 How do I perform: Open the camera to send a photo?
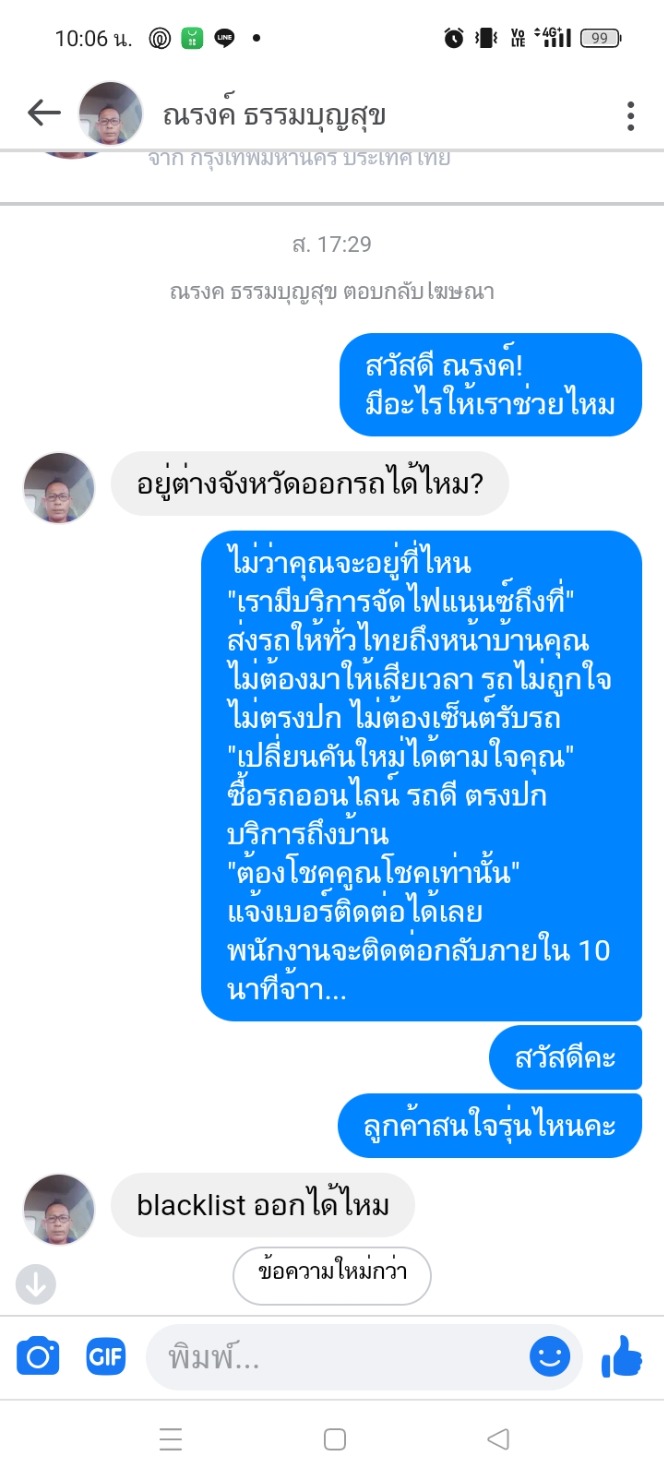point(38,1357)
